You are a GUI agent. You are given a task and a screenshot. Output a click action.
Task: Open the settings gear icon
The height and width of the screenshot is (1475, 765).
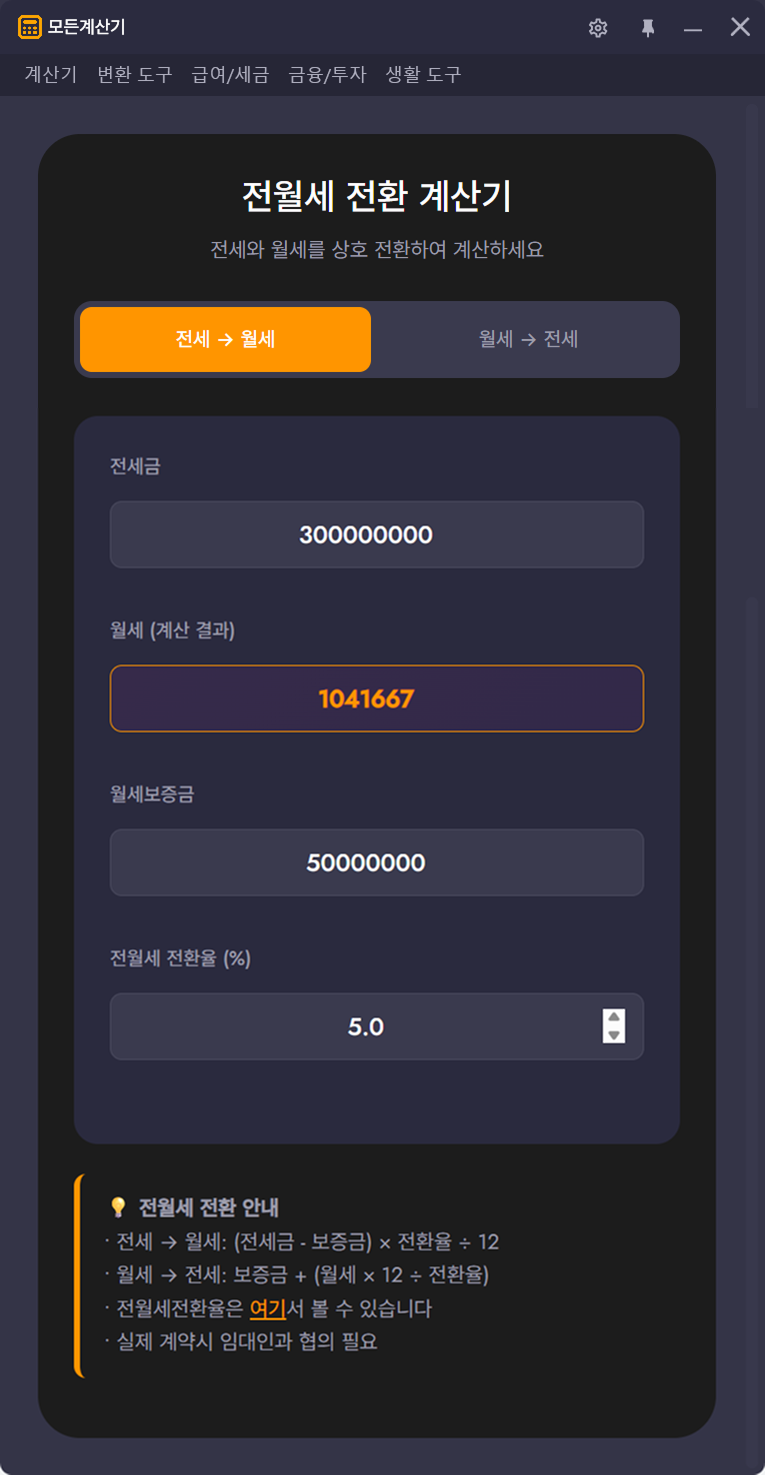[598, 28]
